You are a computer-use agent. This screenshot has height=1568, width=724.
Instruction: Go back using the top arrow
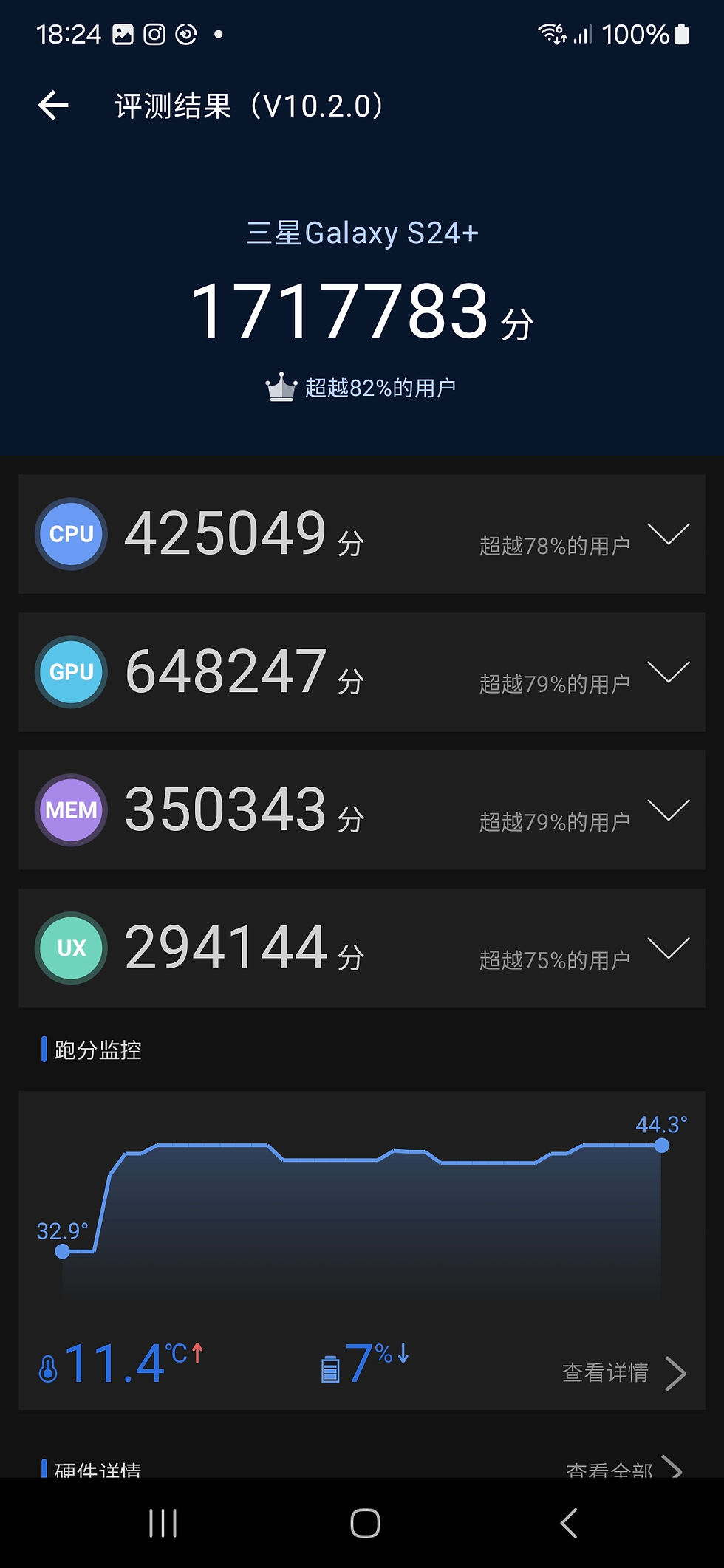coord(53,106)
